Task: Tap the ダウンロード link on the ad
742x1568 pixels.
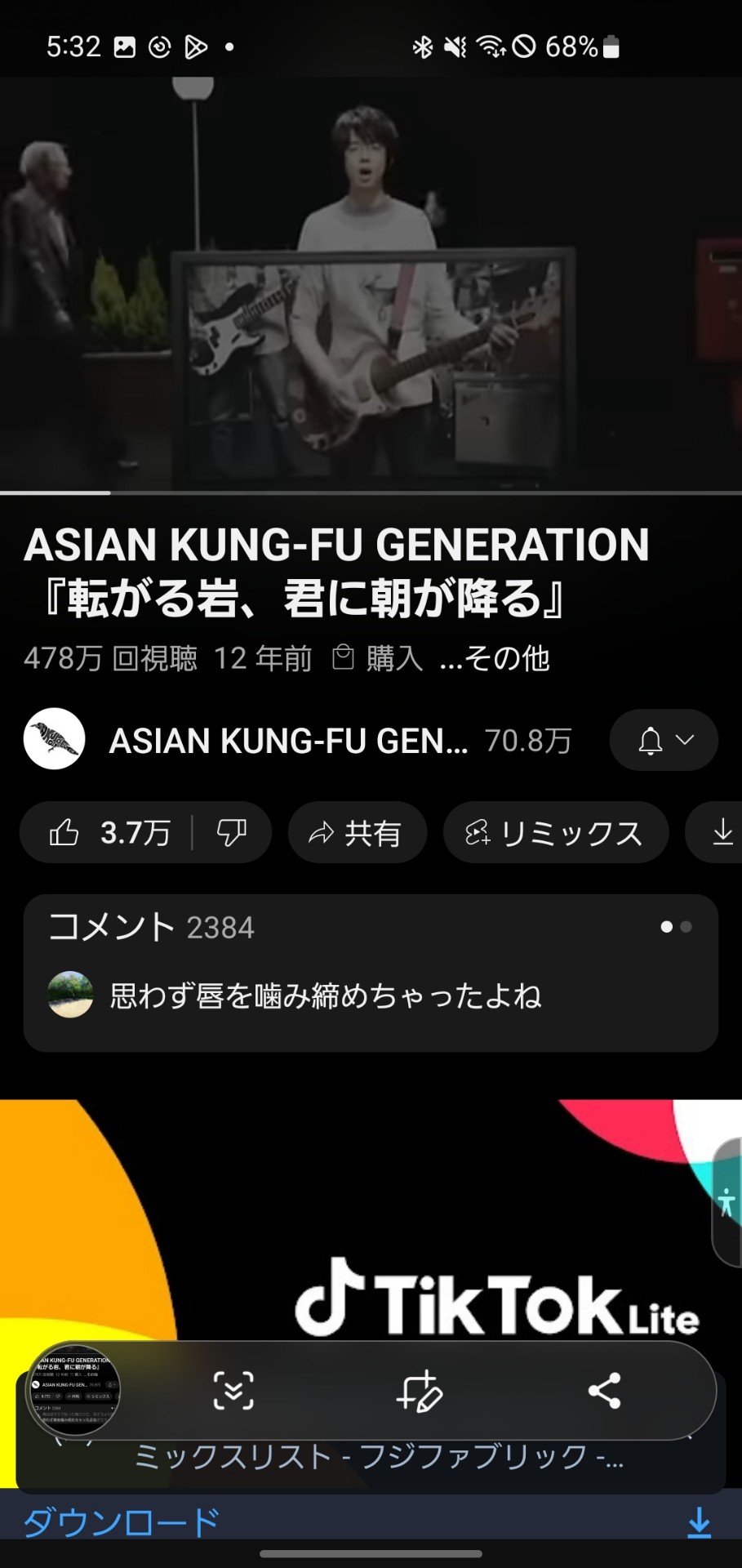Action: click(122, 1522)
